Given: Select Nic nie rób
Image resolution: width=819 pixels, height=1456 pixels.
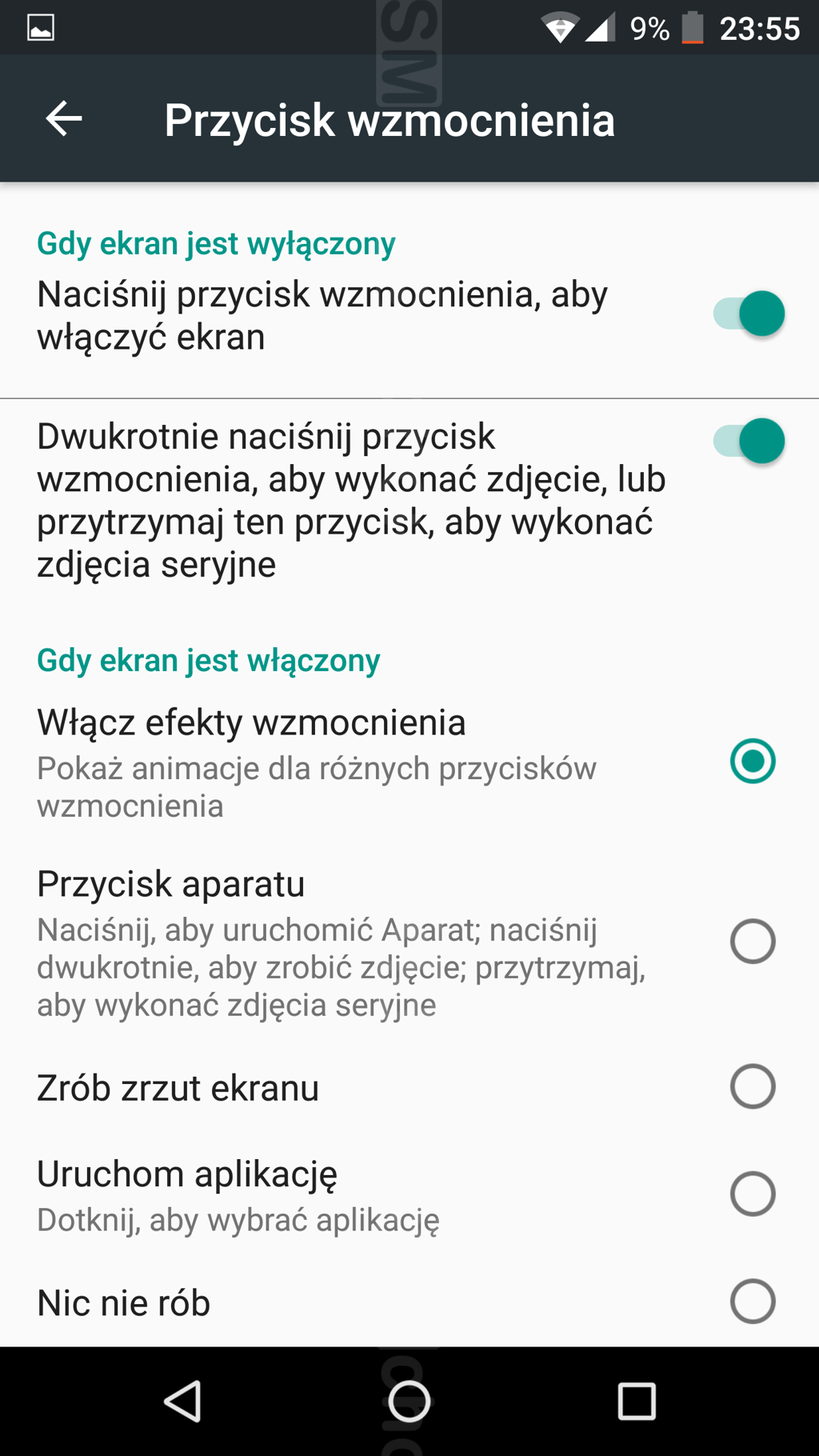Looking at the screenshot, I should 752,1302.
